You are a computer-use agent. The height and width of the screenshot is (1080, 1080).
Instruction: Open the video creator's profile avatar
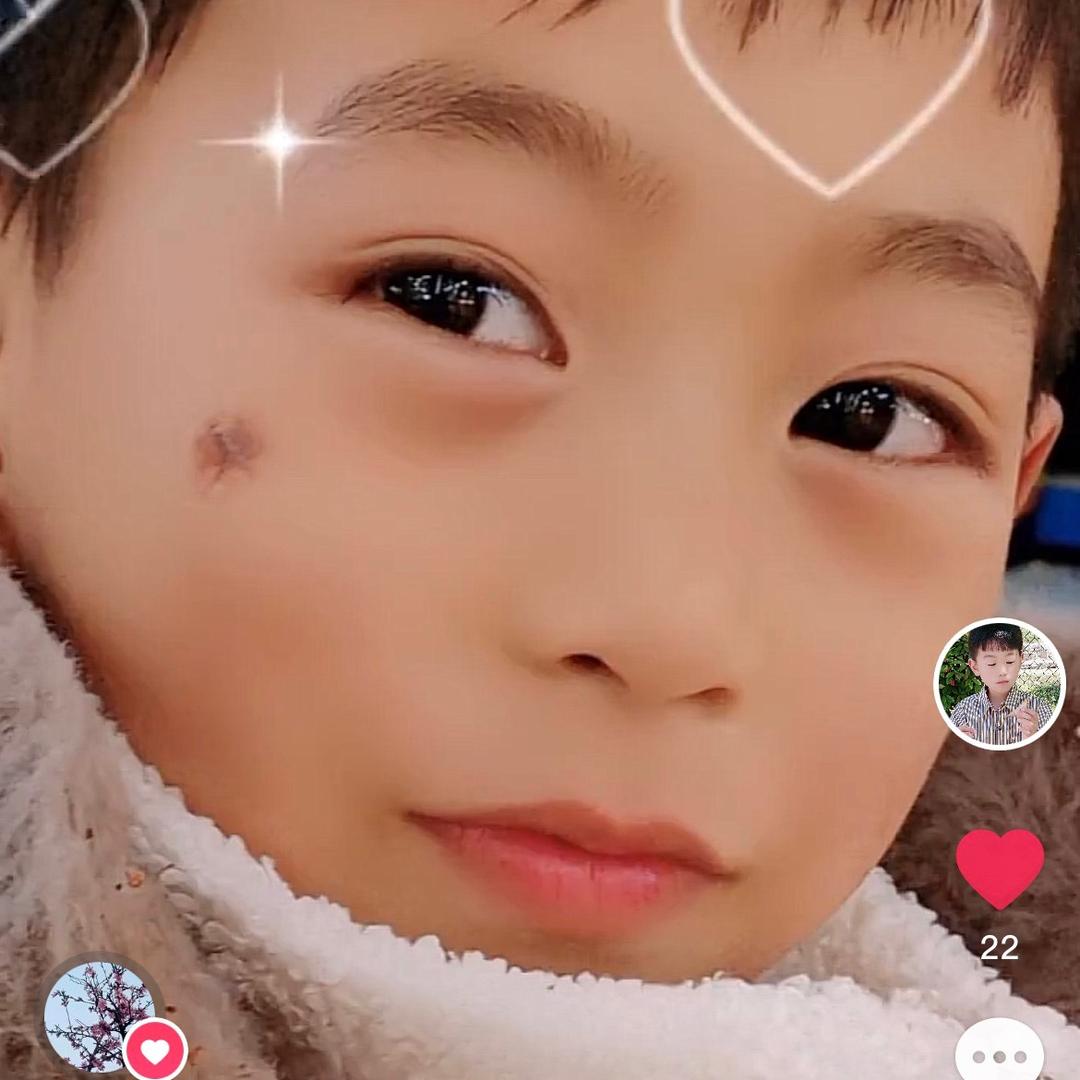tap(999, 684)
